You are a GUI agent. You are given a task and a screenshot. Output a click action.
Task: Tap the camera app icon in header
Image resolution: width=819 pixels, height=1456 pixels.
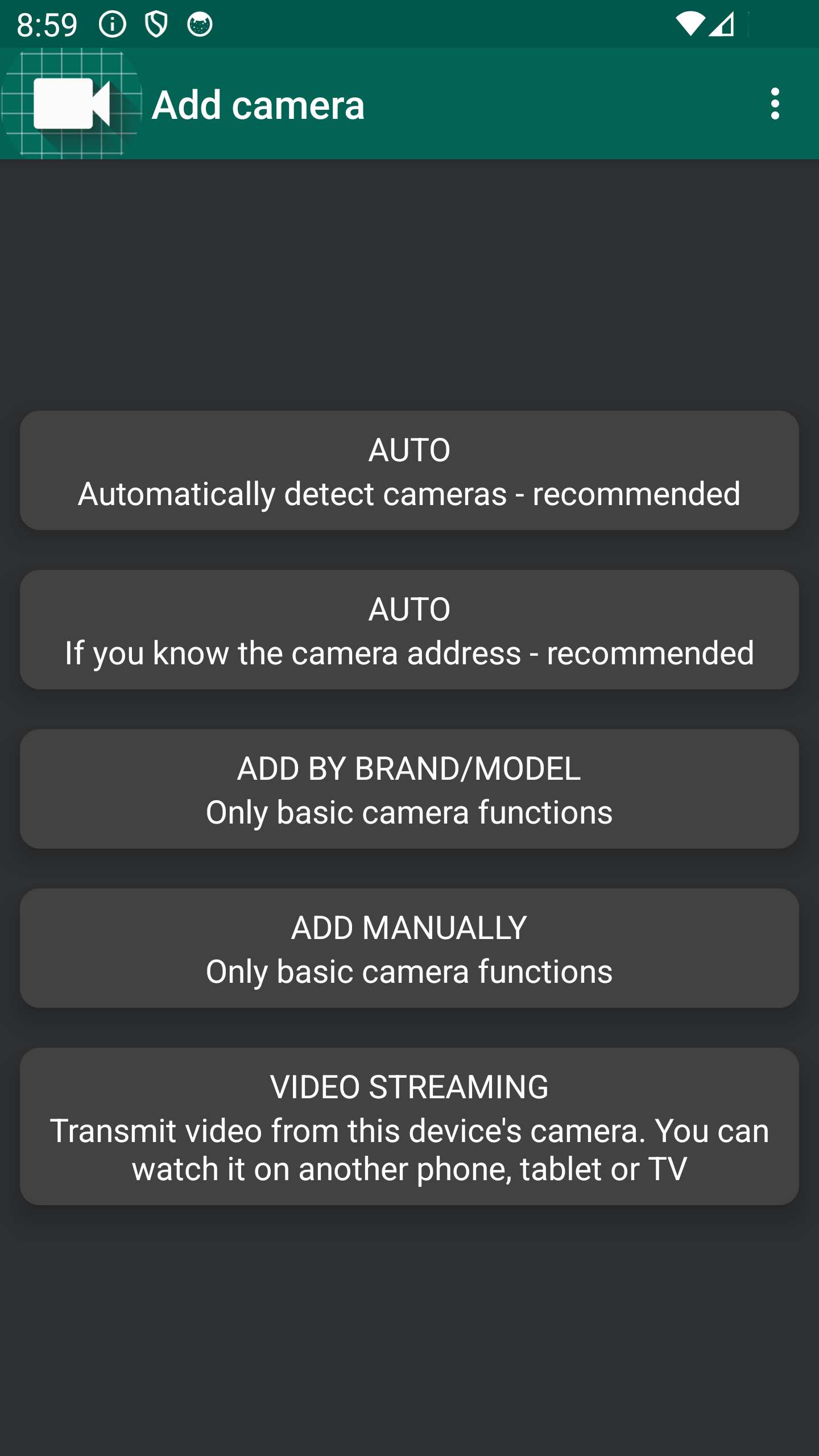(72, 104)
